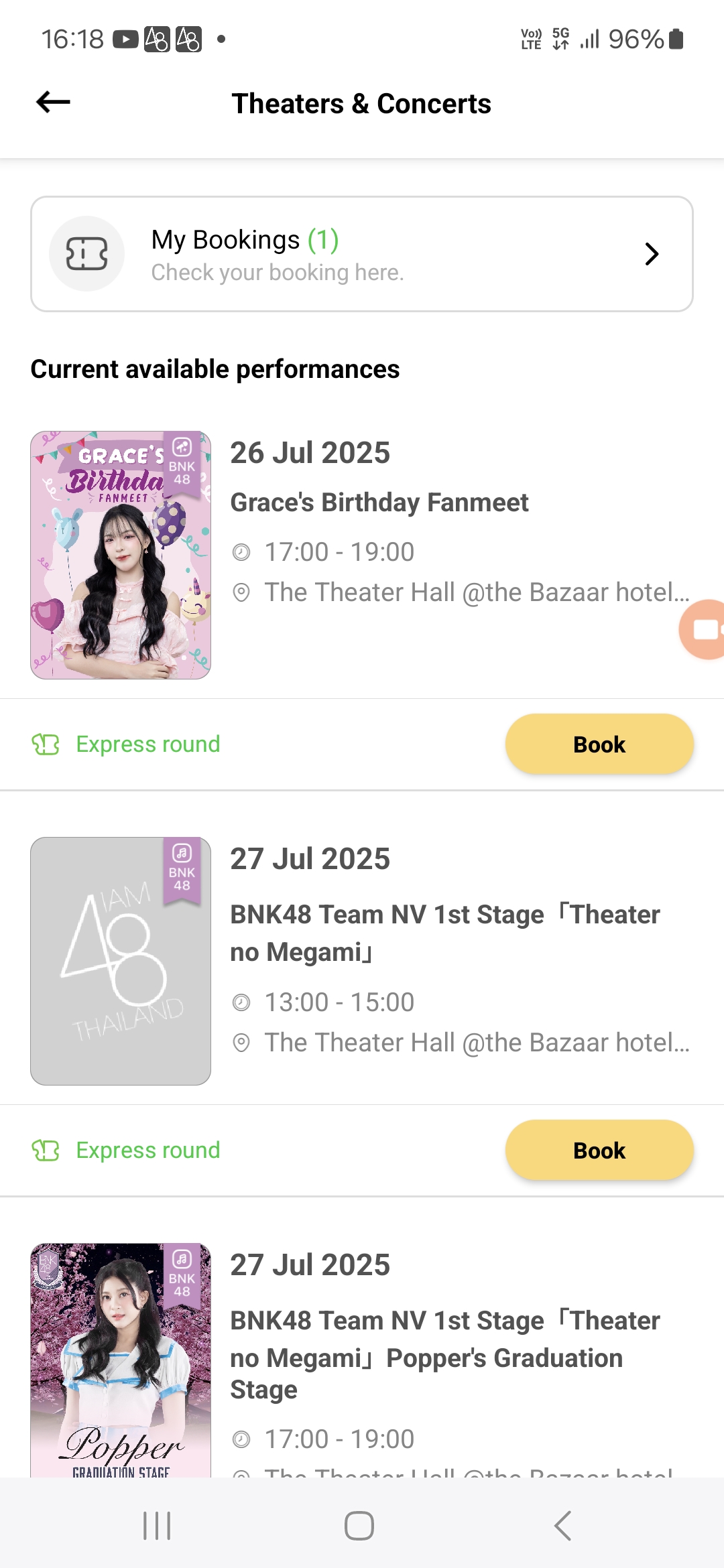This screenshot has width=724, height=1568.
Task: Open the 13:00 Team NV stage thumbnail
Action: click(121, 961)
